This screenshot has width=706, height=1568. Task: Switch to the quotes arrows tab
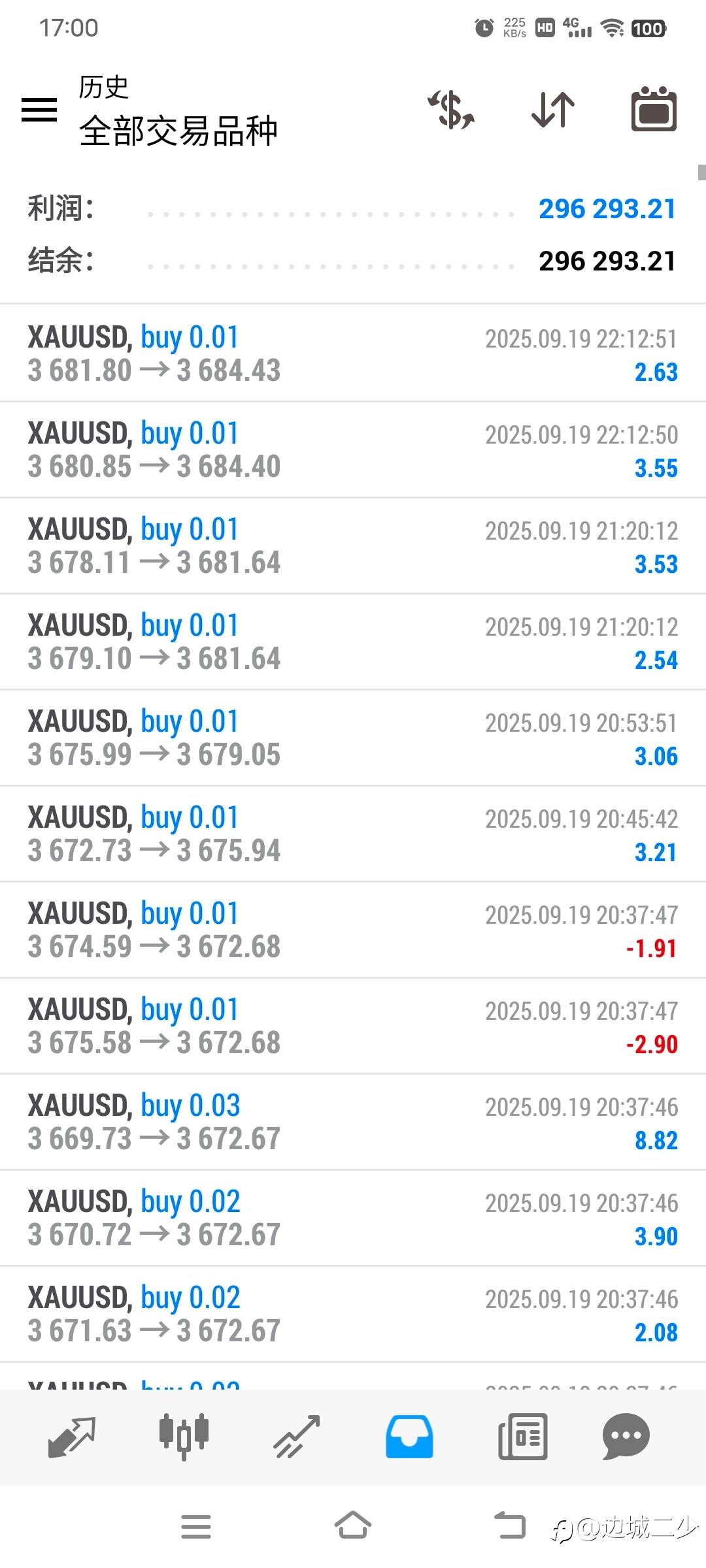coord(72,1437)
